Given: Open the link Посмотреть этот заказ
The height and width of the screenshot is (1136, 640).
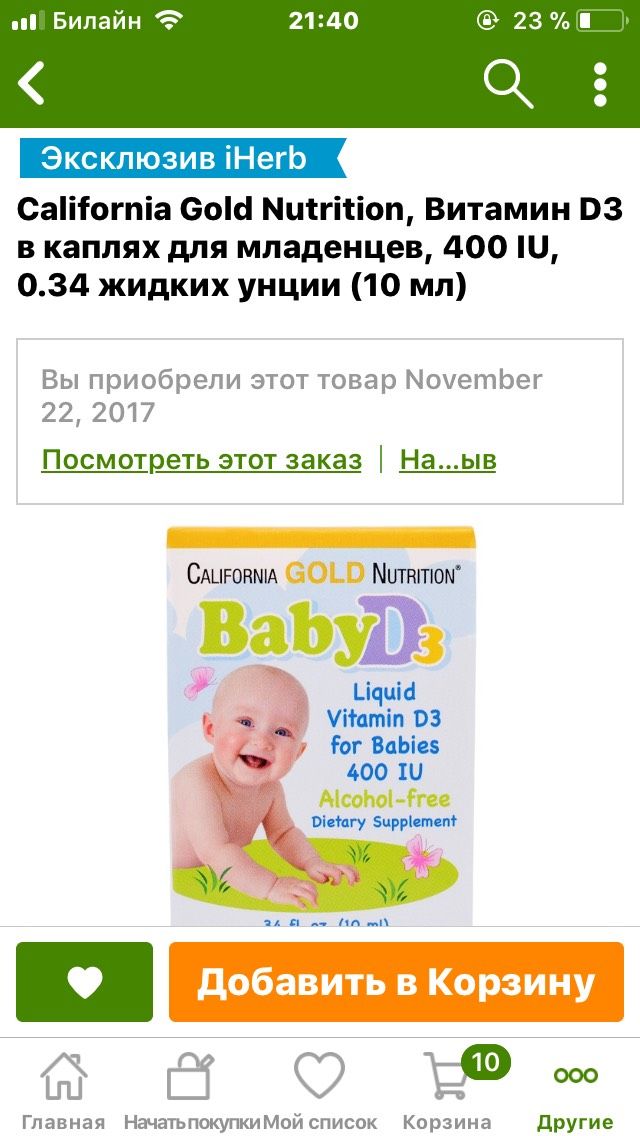Looking at the screenshot, I should click(x=201, y=459).
